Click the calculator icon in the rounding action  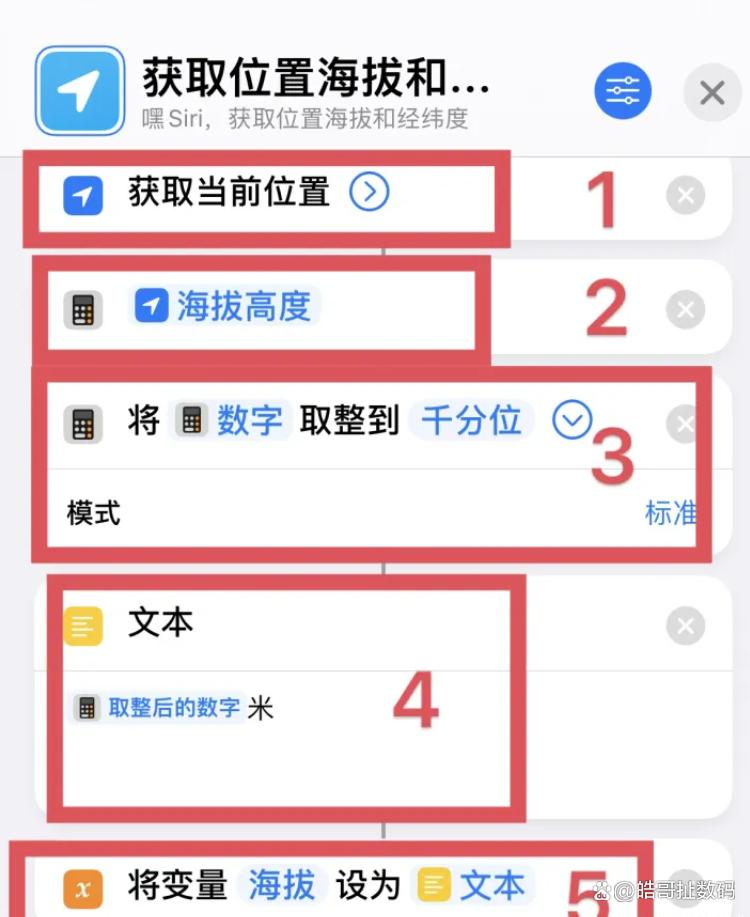84,423
